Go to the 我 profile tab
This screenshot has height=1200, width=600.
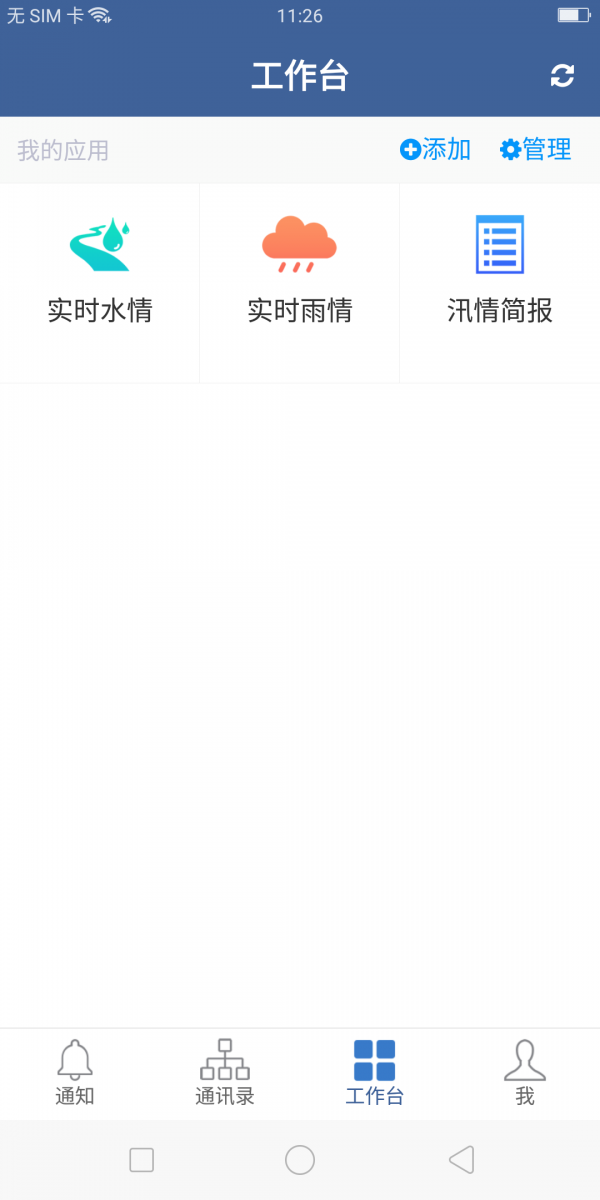coord(525,1073)
